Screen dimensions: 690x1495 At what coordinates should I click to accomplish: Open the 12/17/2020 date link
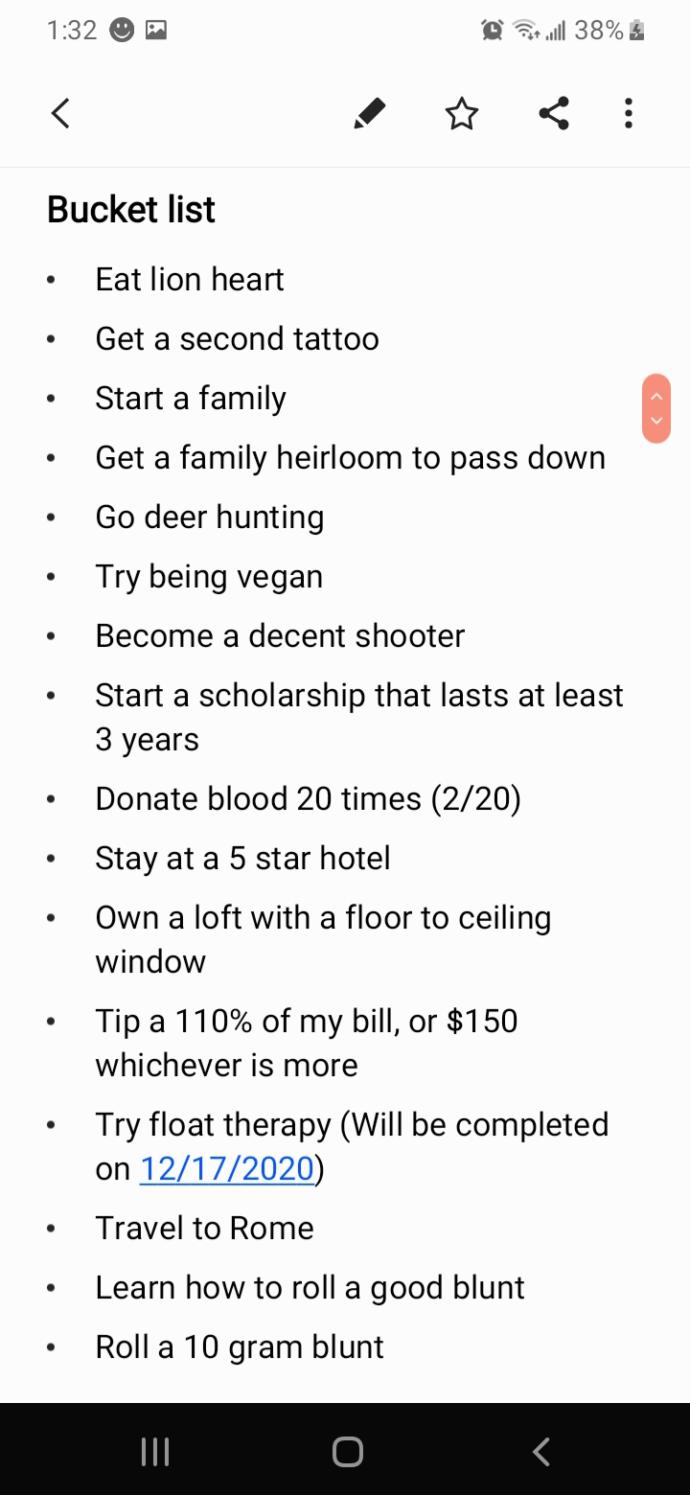coord(227,1168)
